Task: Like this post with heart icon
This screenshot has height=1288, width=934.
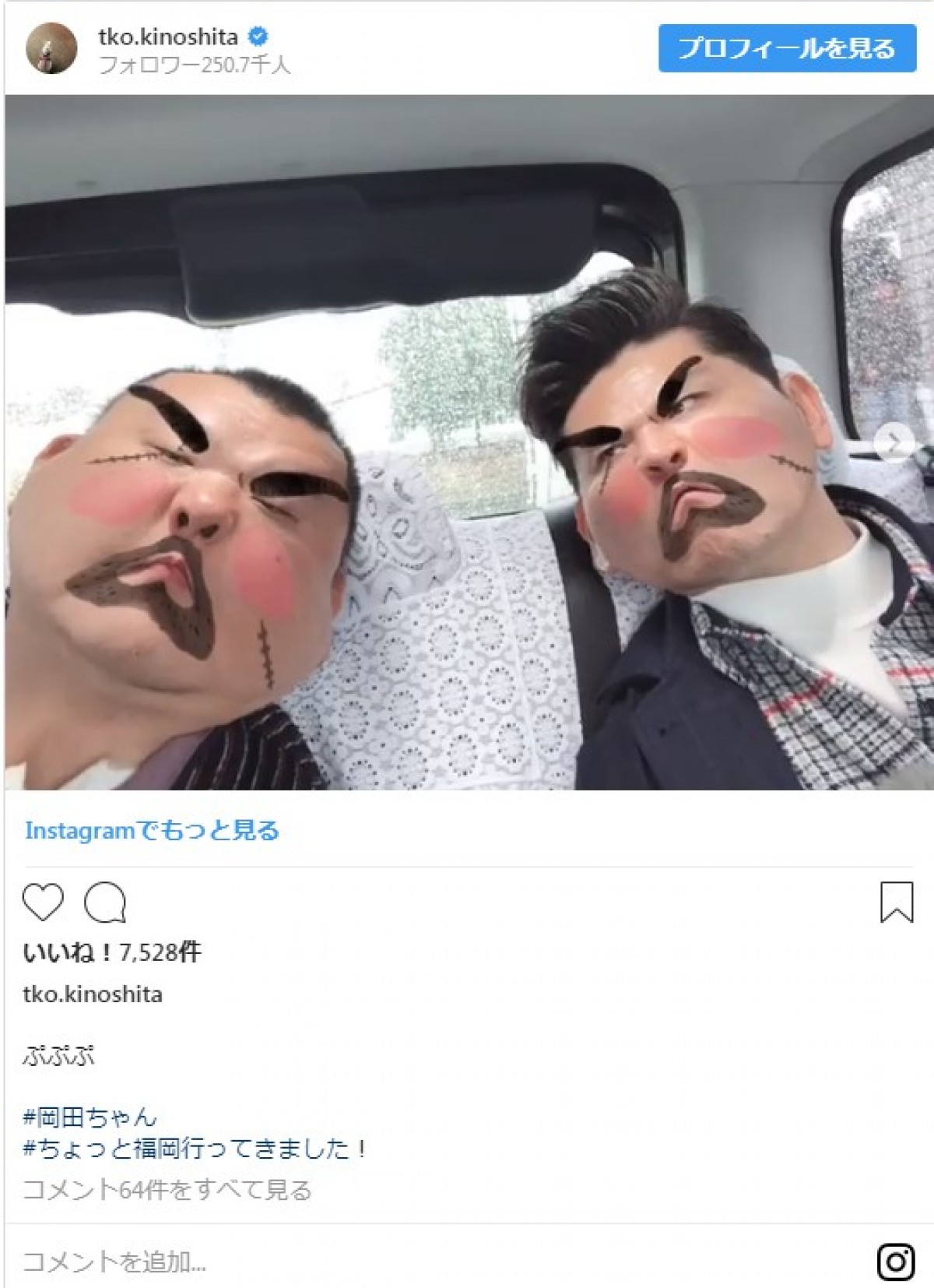Action: [x=43, y=903]
